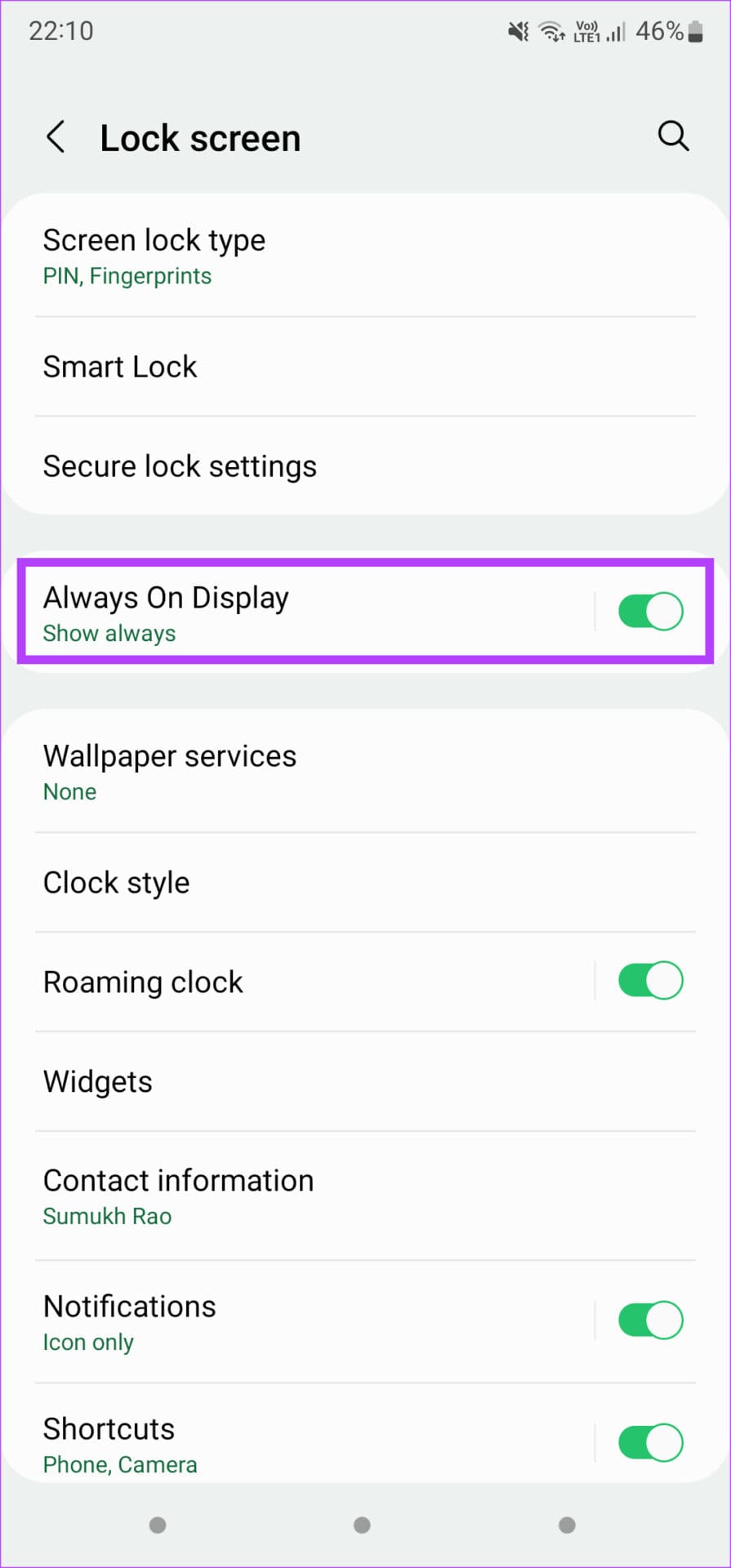Turn off Always On Display switch
This screenshot has width=731, height=1568.
pyautogui.click(x=650, y=612)
